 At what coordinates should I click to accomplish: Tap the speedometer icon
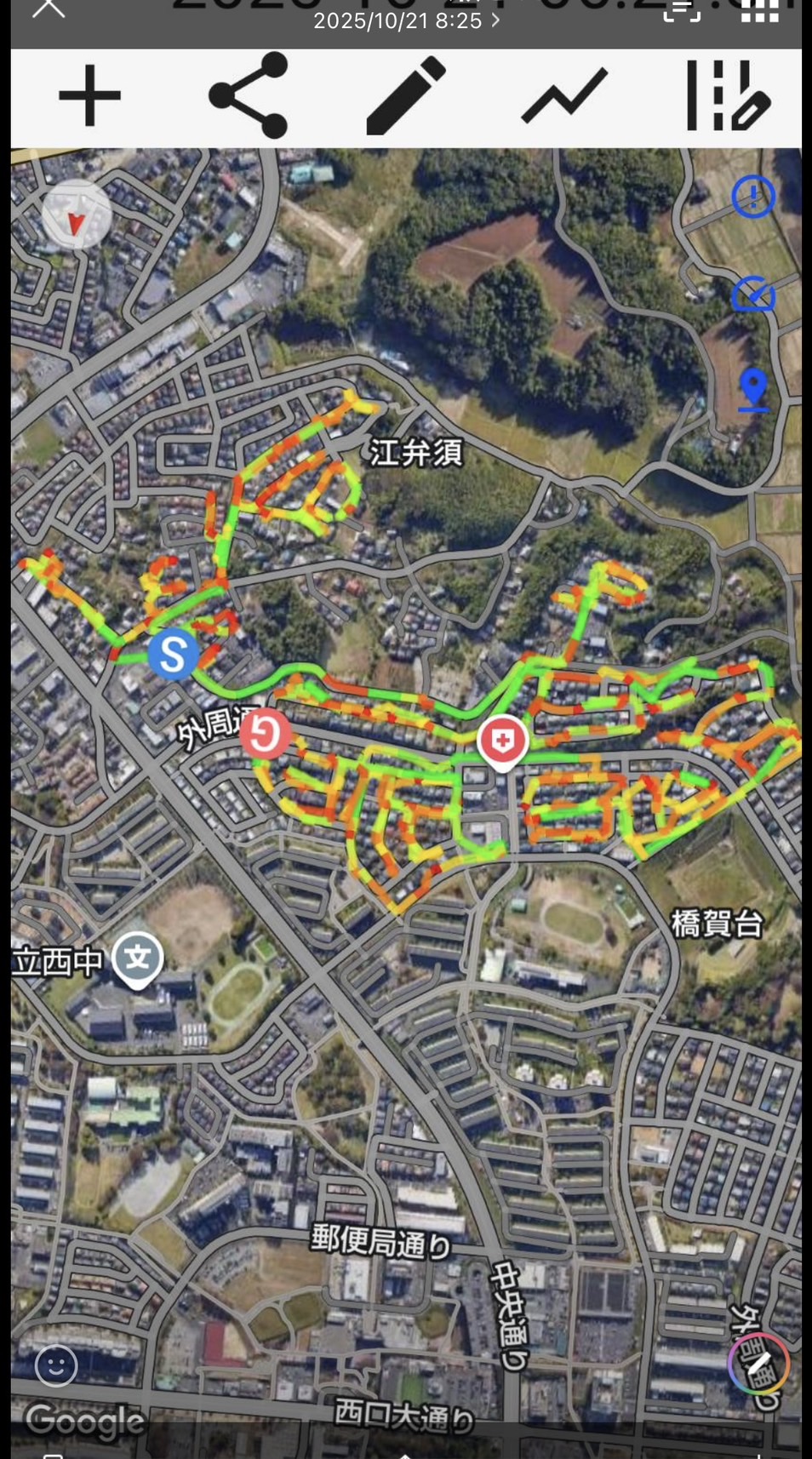point(752,295)
